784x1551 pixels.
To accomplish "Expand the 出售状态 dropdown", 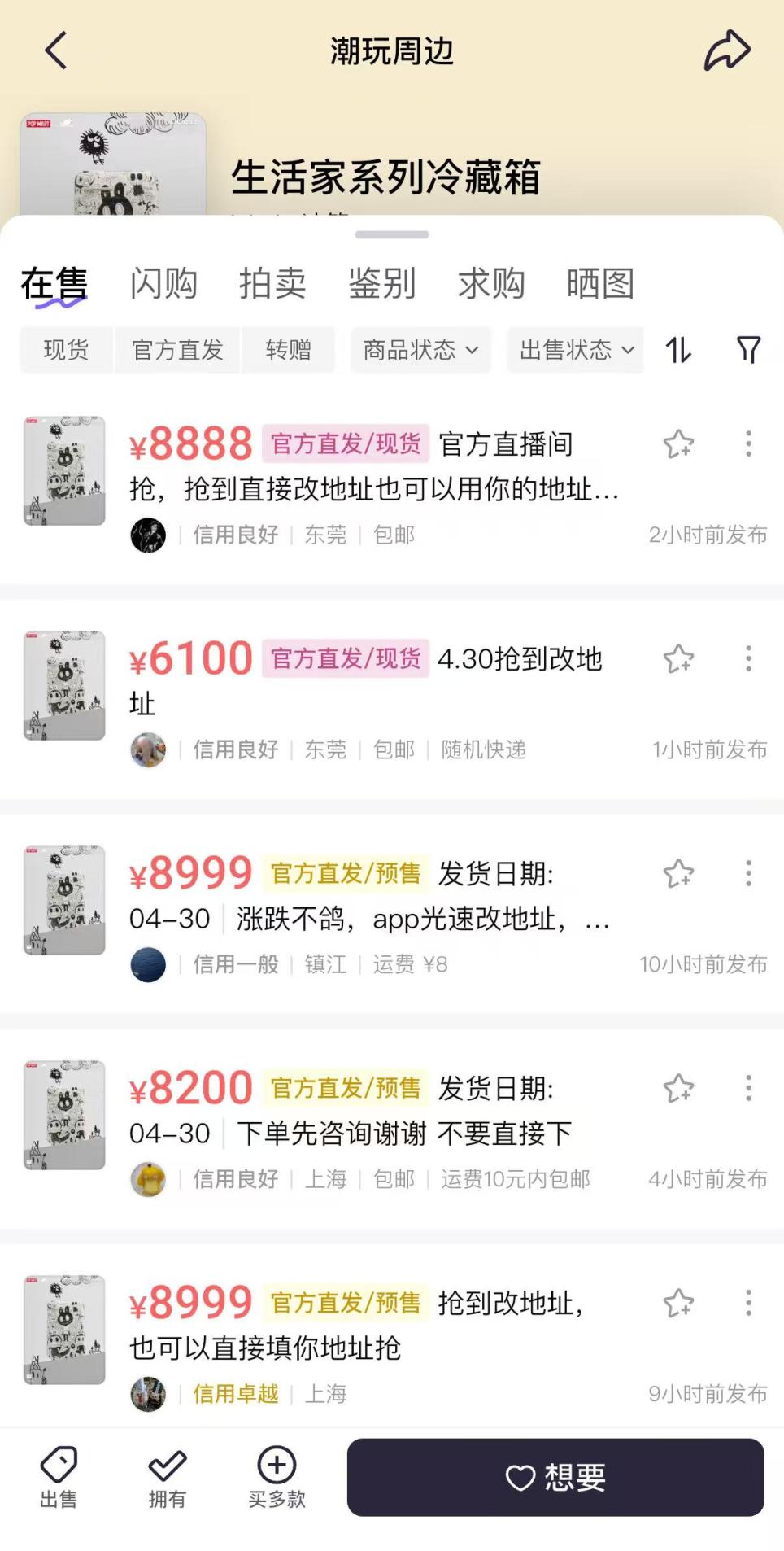I will (576, 350).
